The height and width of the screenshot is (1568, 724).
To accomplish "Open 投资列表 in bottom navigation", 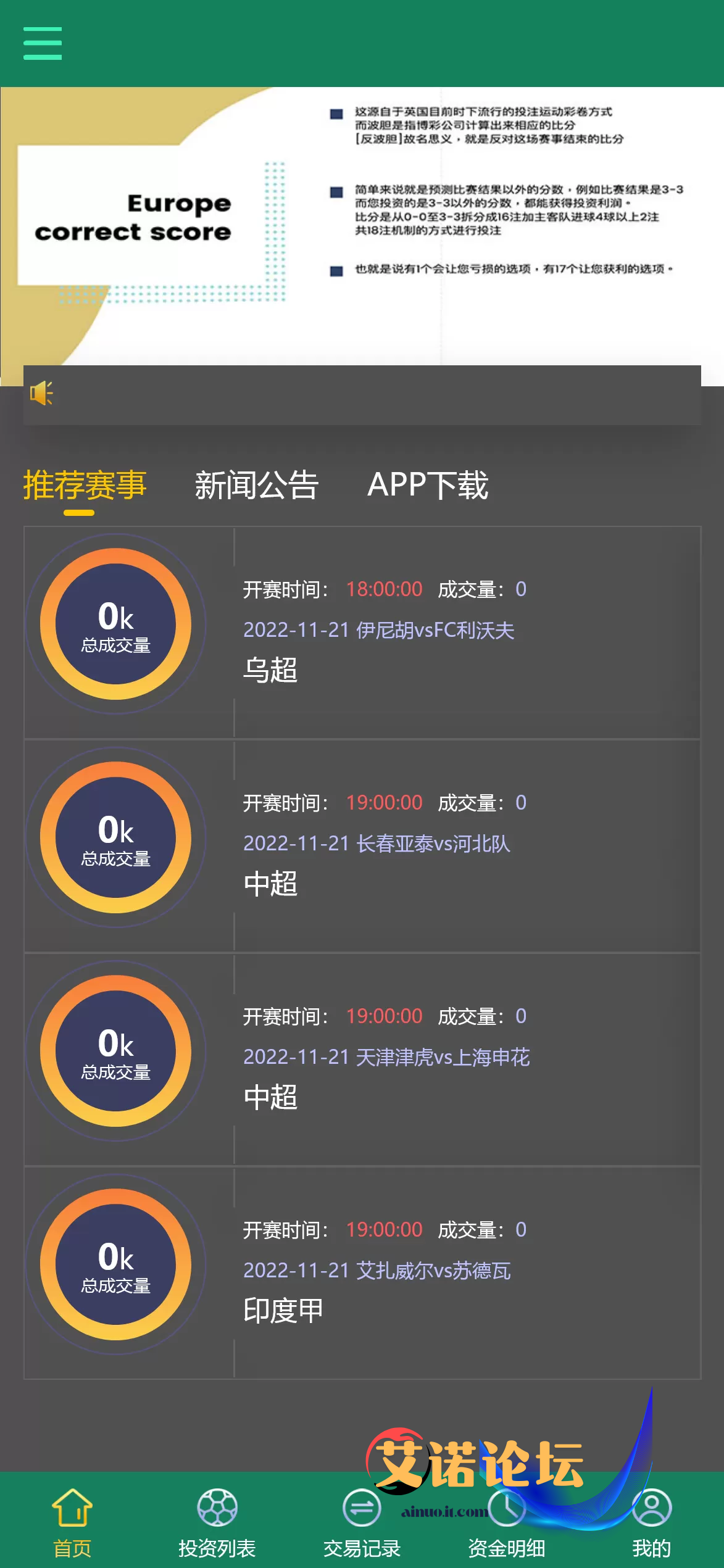I will point(217,1522).
